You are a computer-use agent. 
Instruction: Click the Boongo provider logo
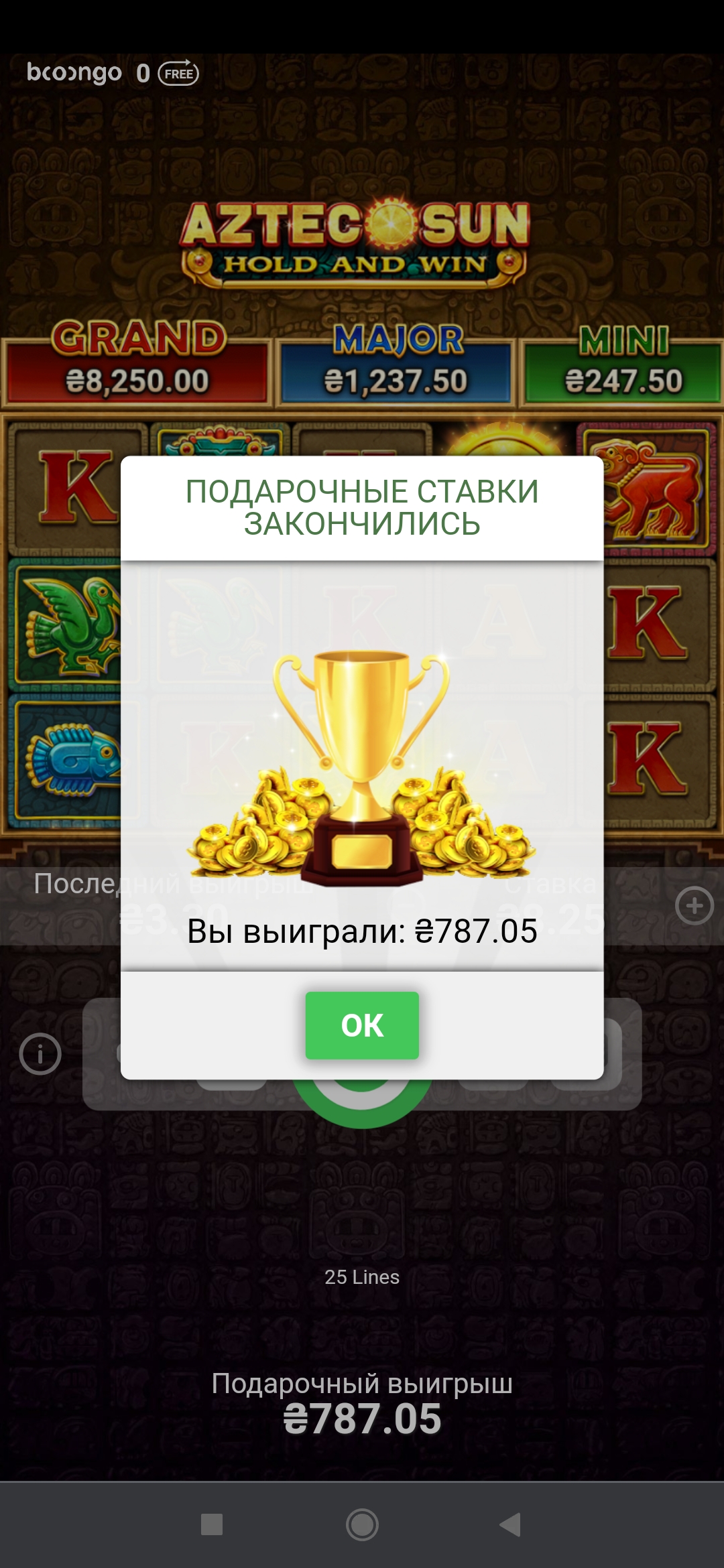pyautogui.click(x=74, y=72)
